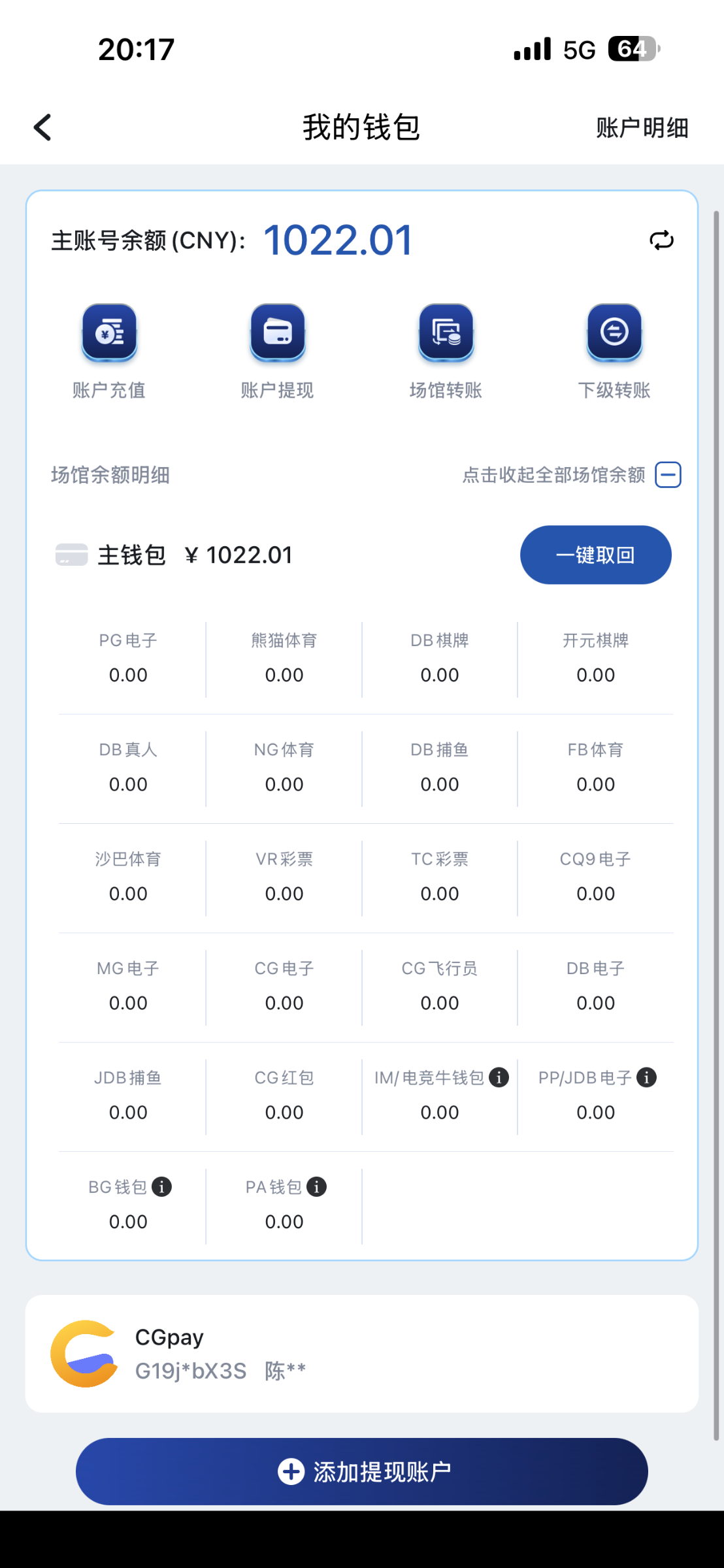Collapse all venue balances
The width and height of the screenshot is (724, 1568).
pyautogui.click(x=668, y=475)
